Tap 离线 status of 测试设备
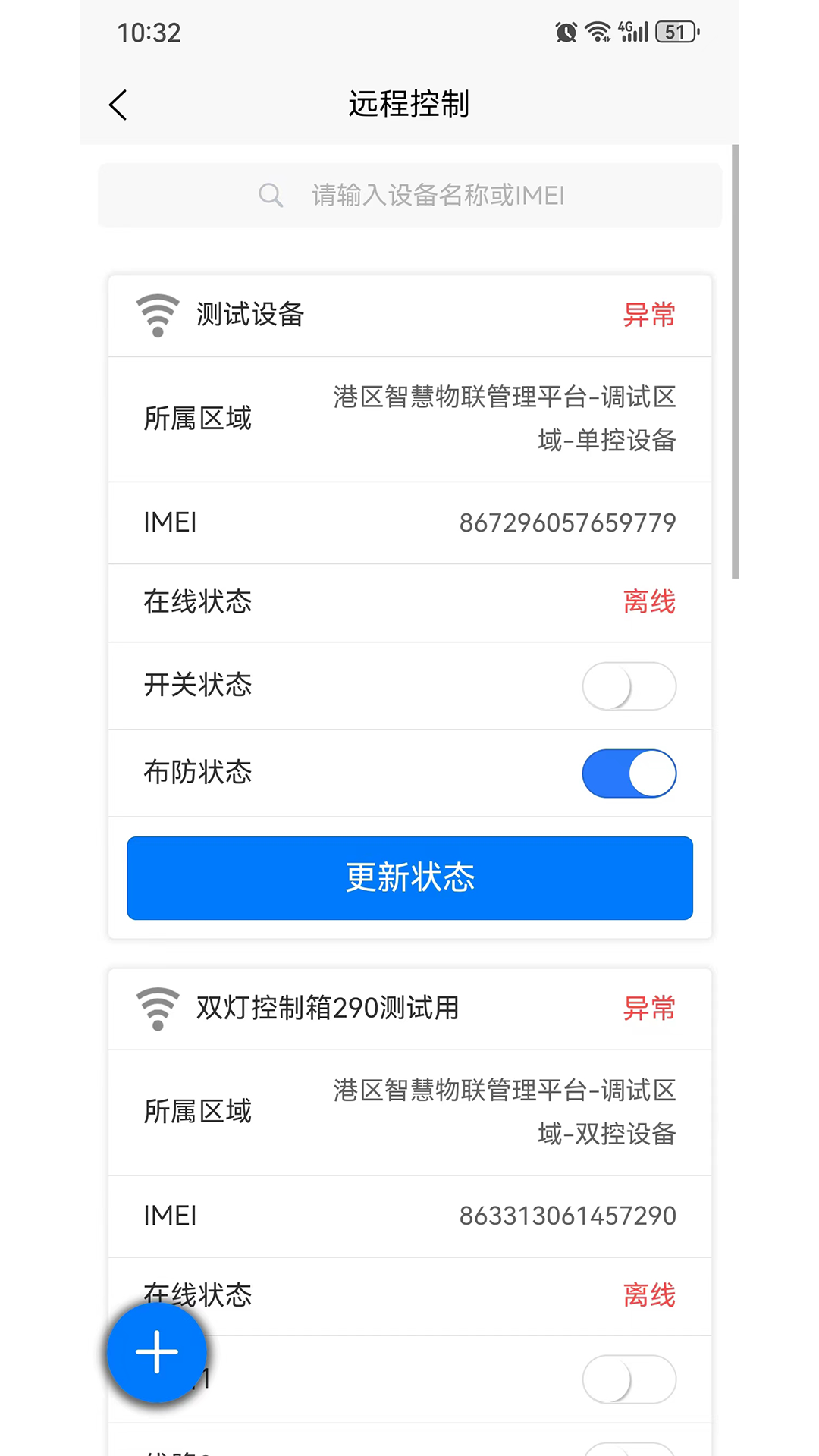 tap(649, 602)
